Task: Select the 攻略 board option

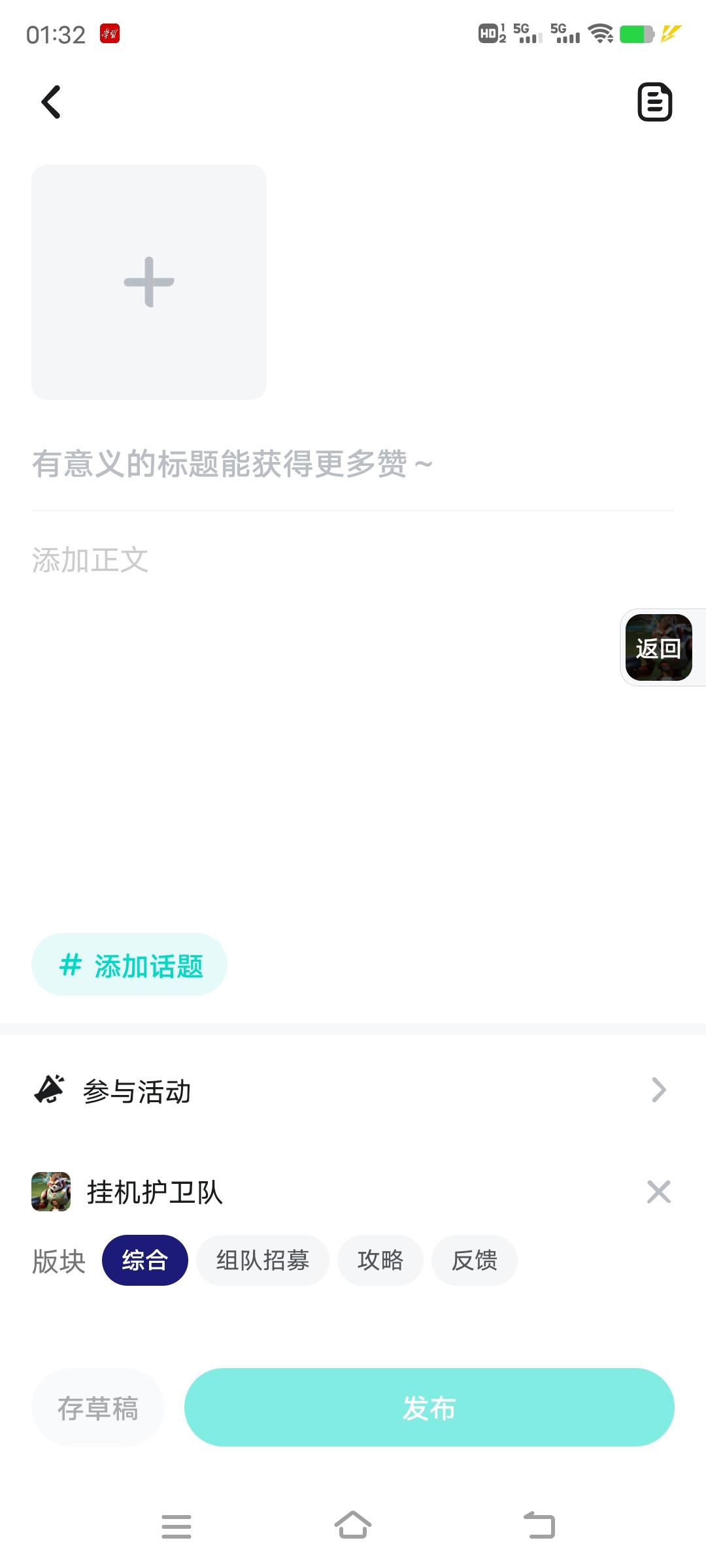Action: [x=380, y=1260]
